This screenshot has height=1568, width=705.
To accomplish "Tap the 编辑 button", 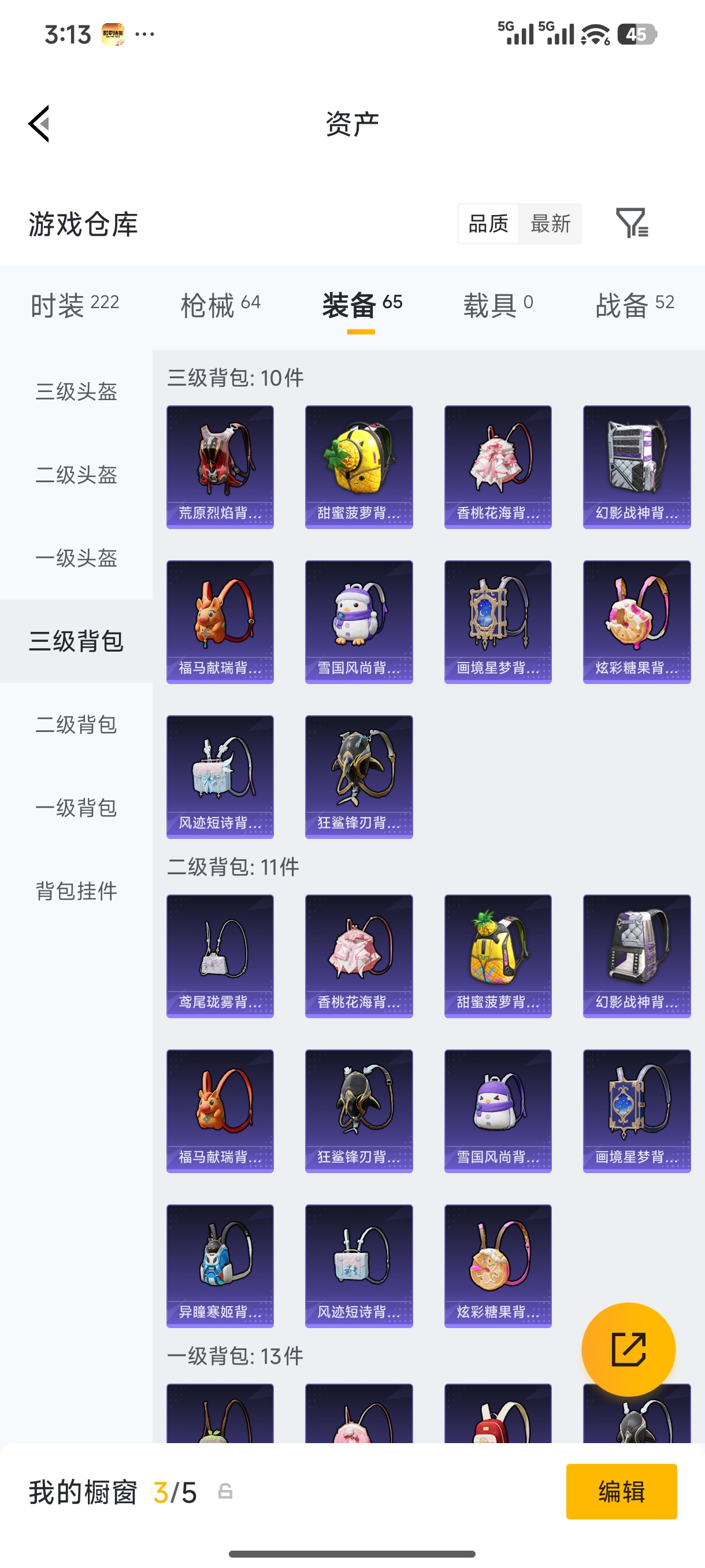I will (621, 1492).
